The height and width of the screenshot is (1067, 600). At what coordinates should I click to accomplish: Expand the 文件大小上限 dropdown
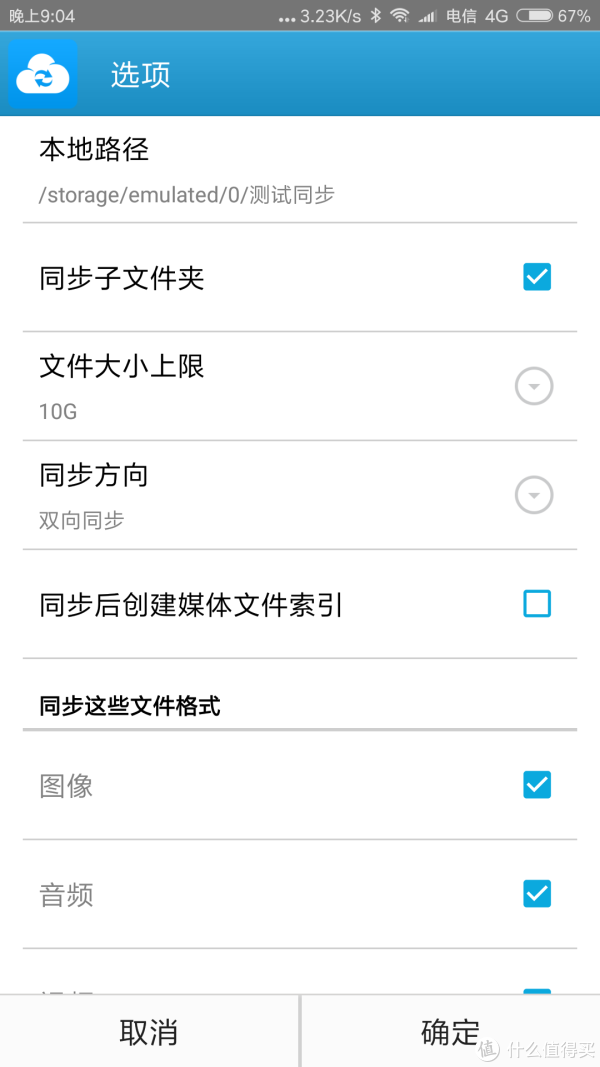pos(534,386)
